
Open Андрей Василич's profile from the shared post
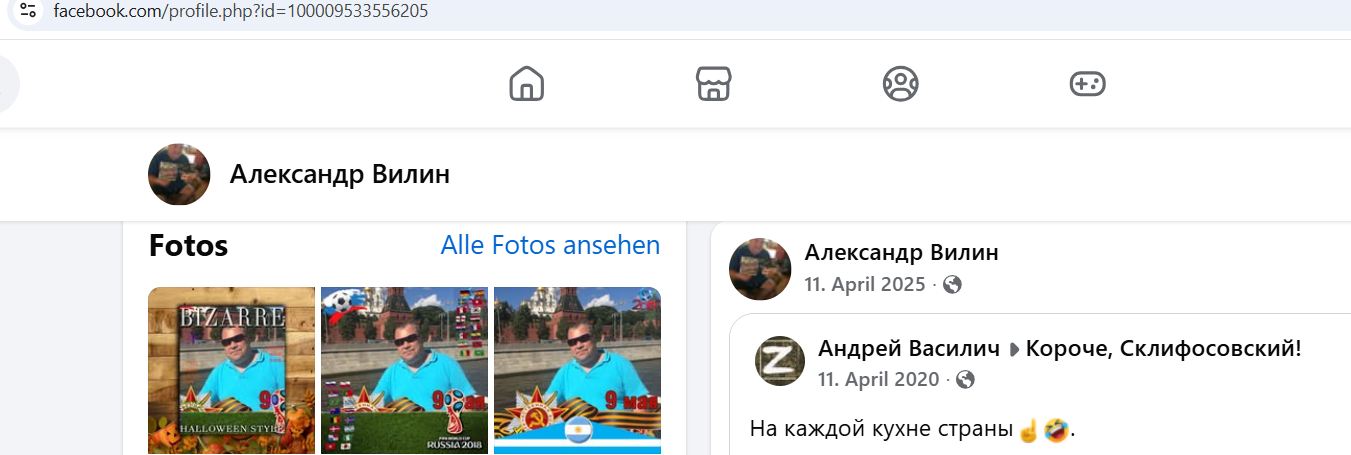coord(908,349)
